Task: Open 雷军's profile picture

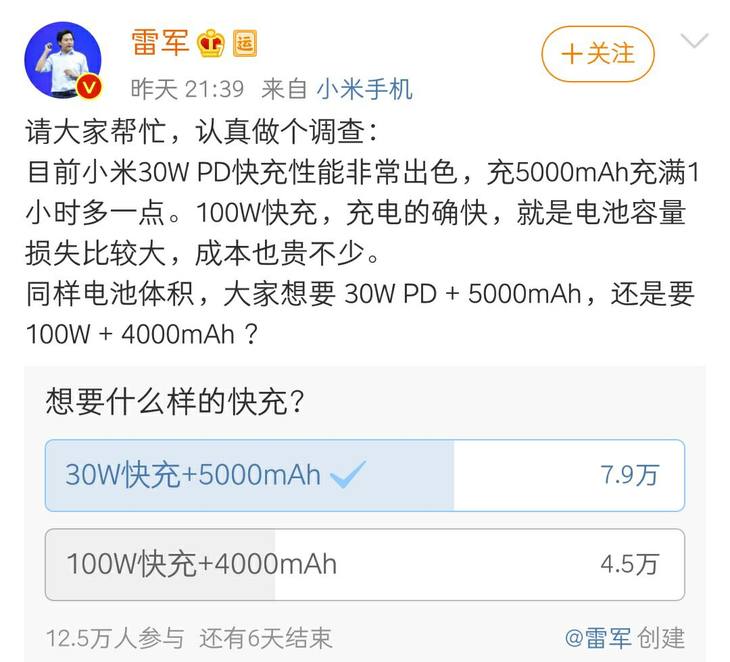Action: point(62,59)
